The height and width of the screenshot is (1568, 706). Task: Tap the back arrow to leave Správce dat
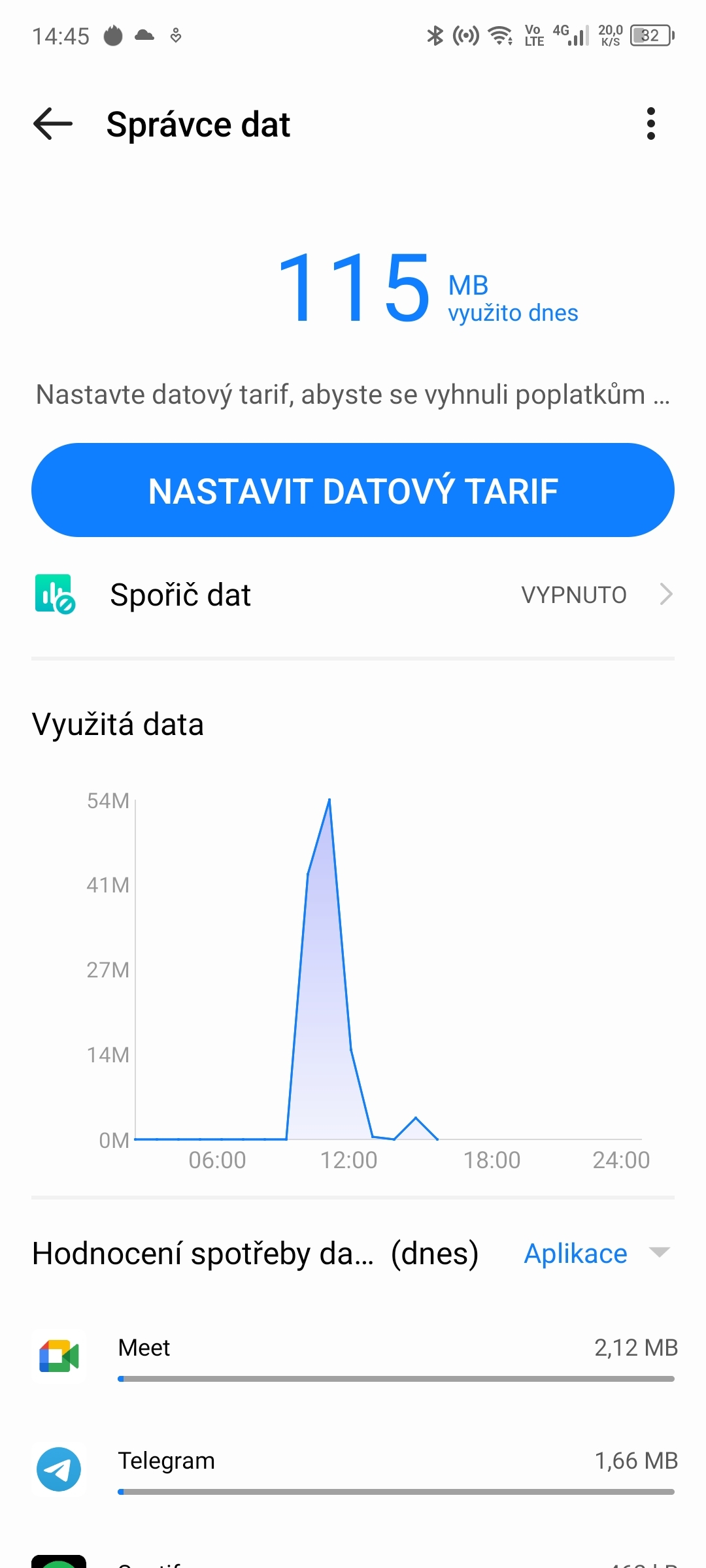[x=51, y=124]
